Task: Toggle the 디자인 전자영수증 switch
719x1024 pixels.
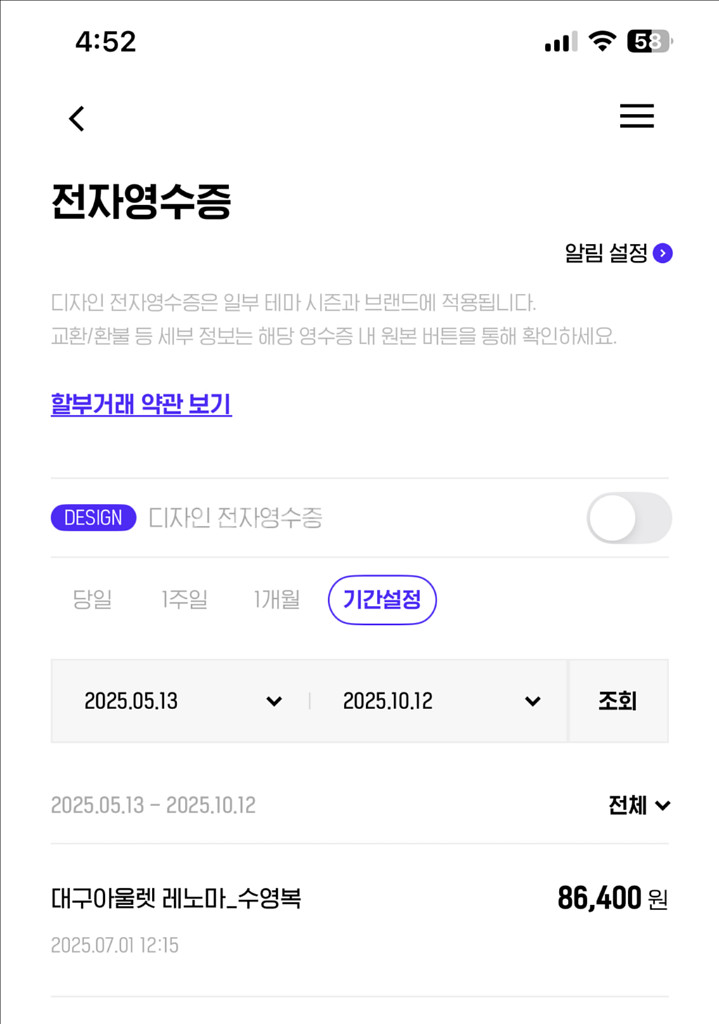Action: (629, 518)
